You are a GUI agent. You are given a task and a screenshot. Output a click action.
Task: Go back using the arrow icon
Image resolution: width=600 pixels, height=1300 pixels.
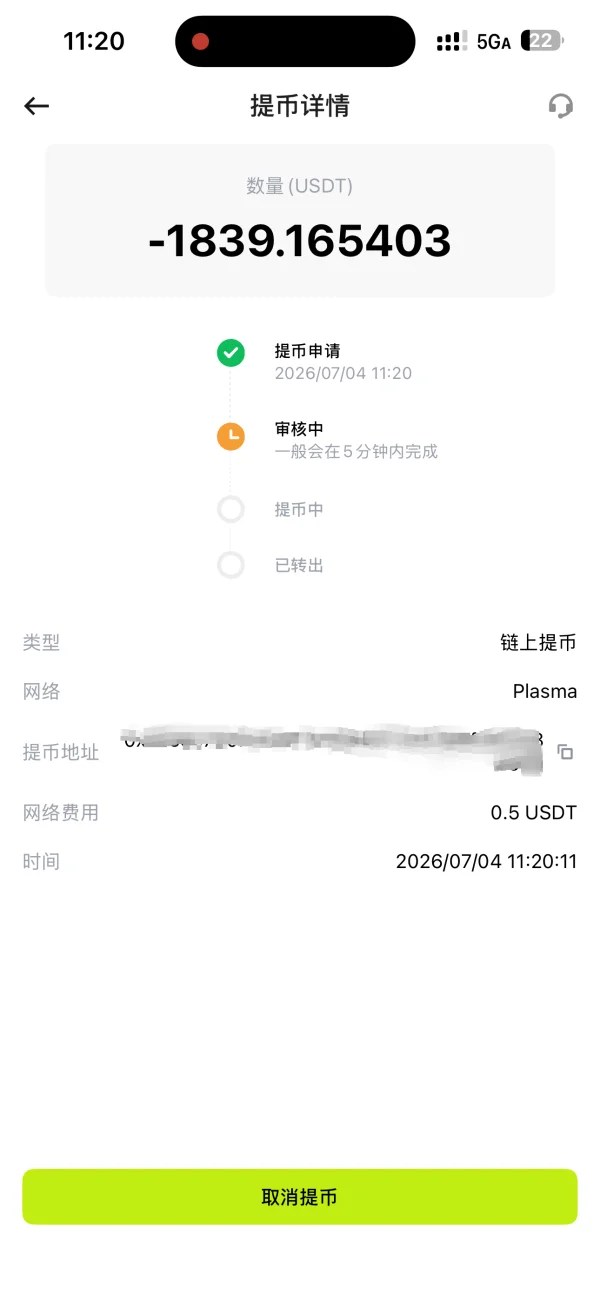click(x=37, y=106)
